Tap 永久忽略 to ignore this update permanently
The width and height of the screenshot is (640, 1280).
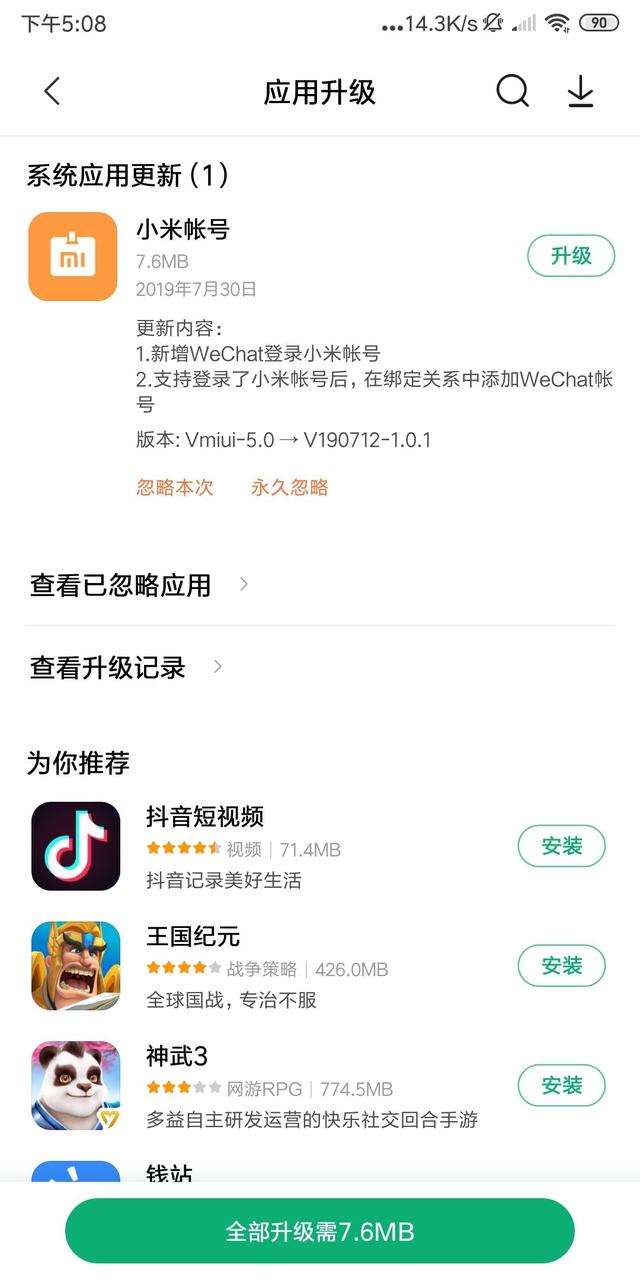coord(290,488)
